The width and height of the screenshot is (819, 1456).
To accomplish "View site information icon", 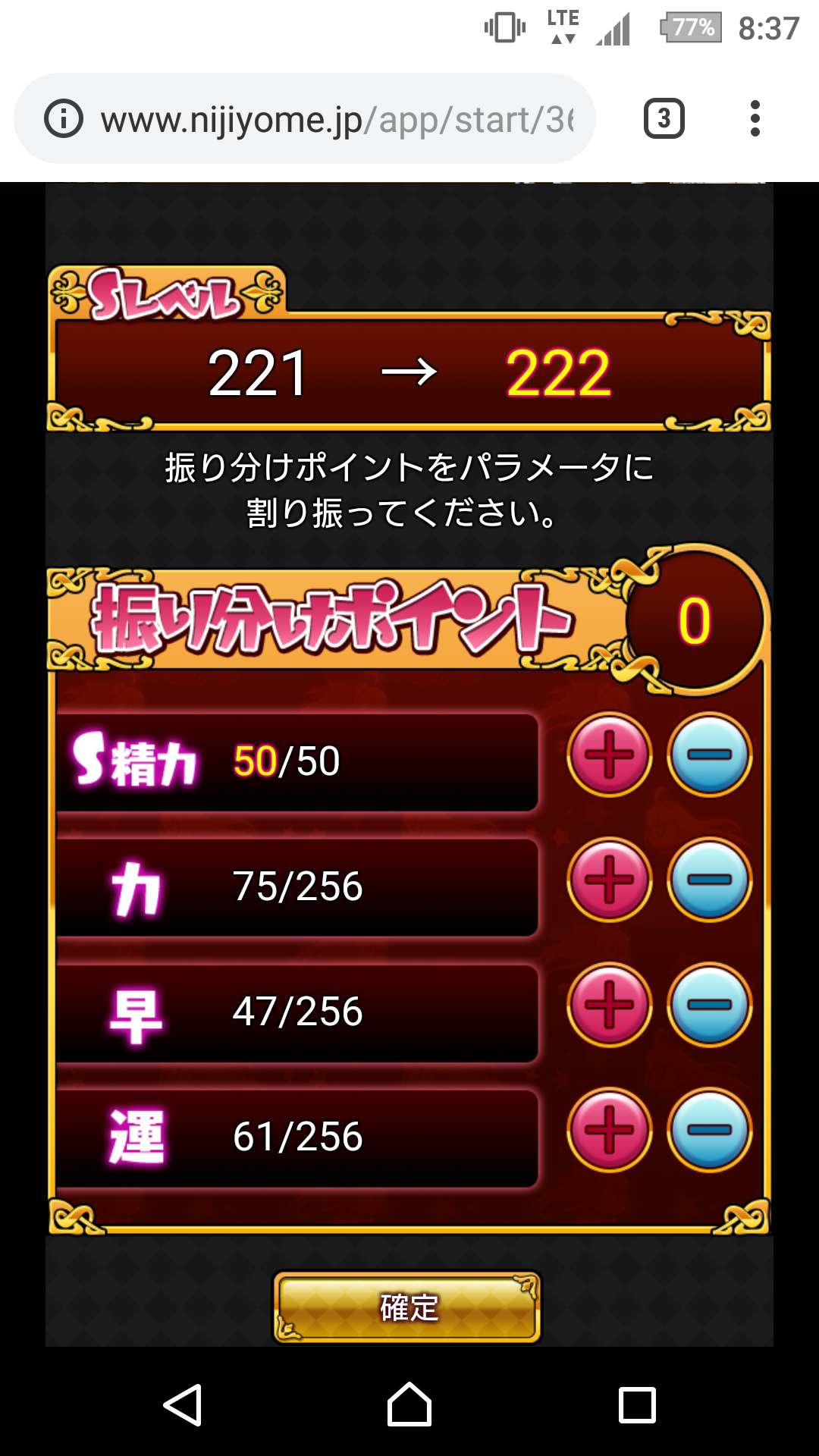I will tap(64, 119).
